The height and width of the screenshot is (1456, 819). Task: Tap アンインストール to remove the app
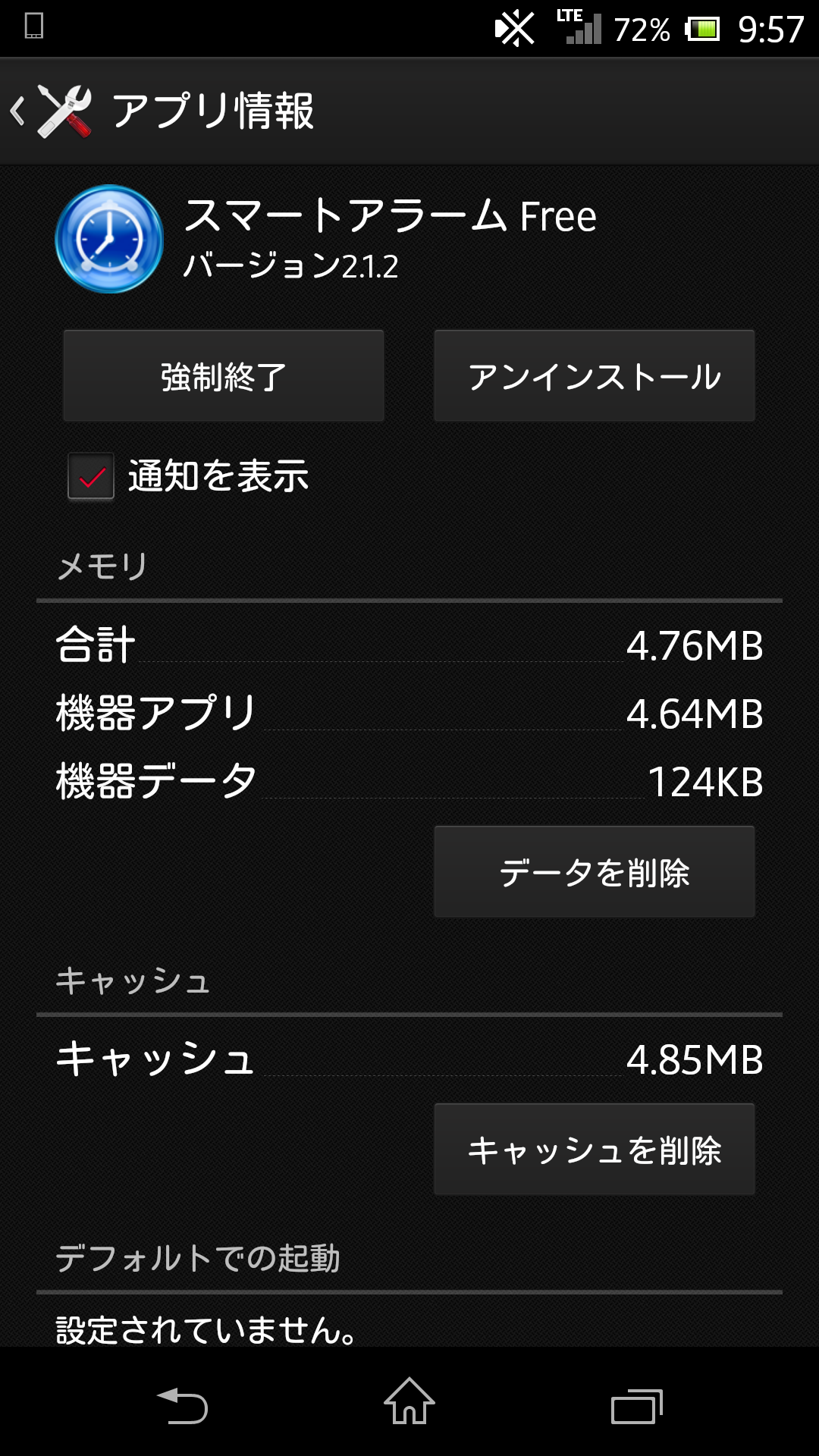pyautogui.click(x=595, y=375)
